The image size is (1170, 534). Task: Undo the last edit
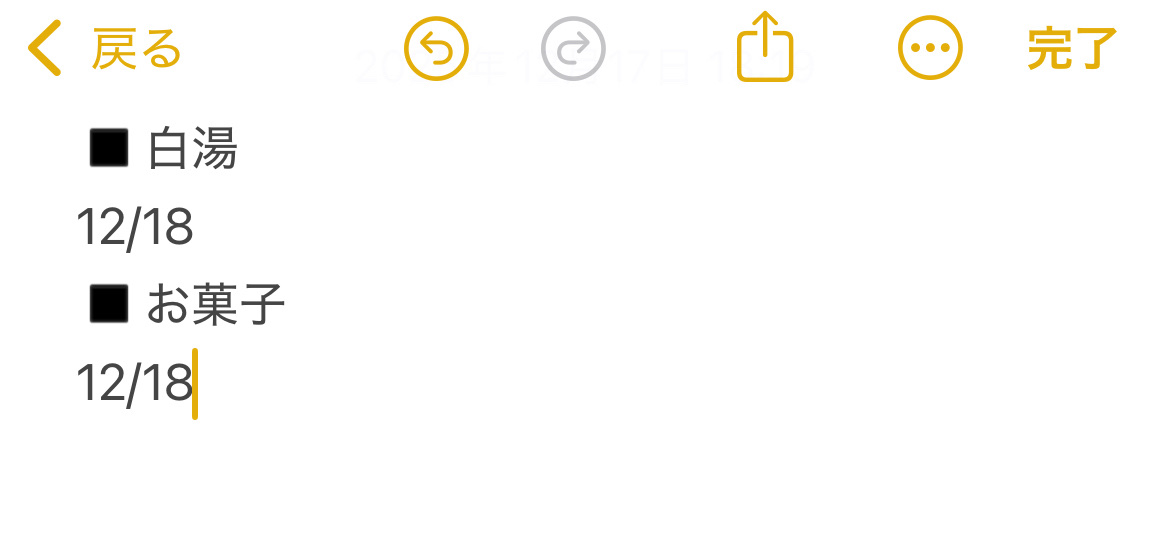click(436, 49)
